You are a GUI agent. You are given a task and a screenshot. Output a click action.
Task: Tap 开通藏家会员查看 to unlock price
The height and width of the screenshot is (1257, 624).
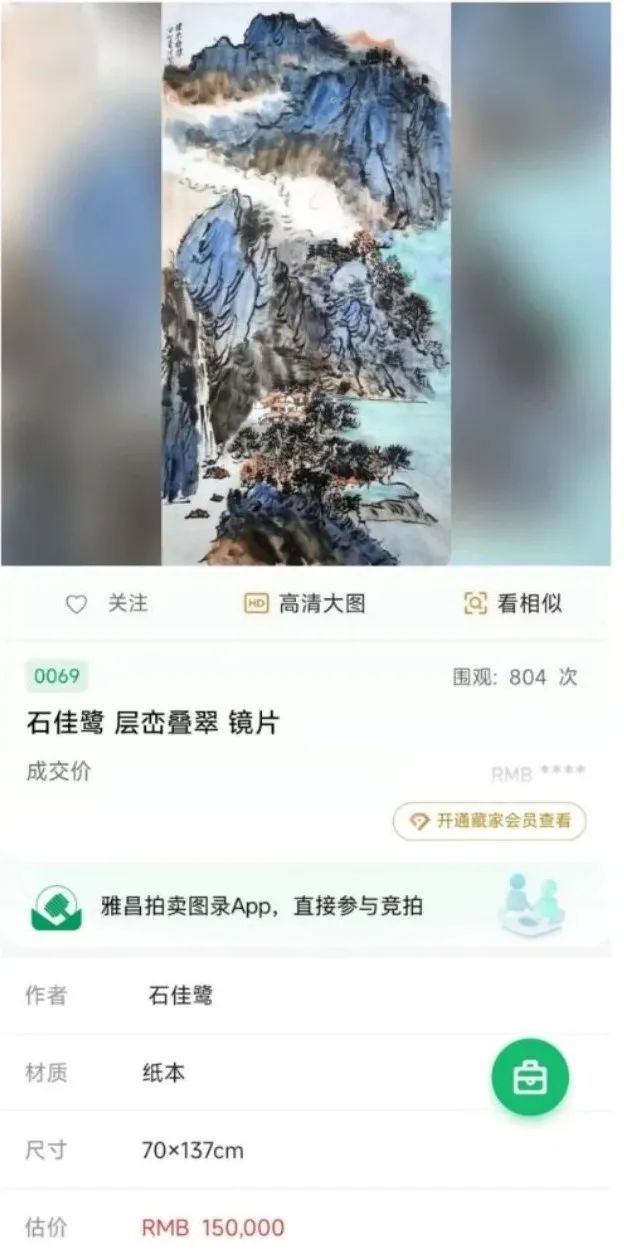[x=489, y=821]
